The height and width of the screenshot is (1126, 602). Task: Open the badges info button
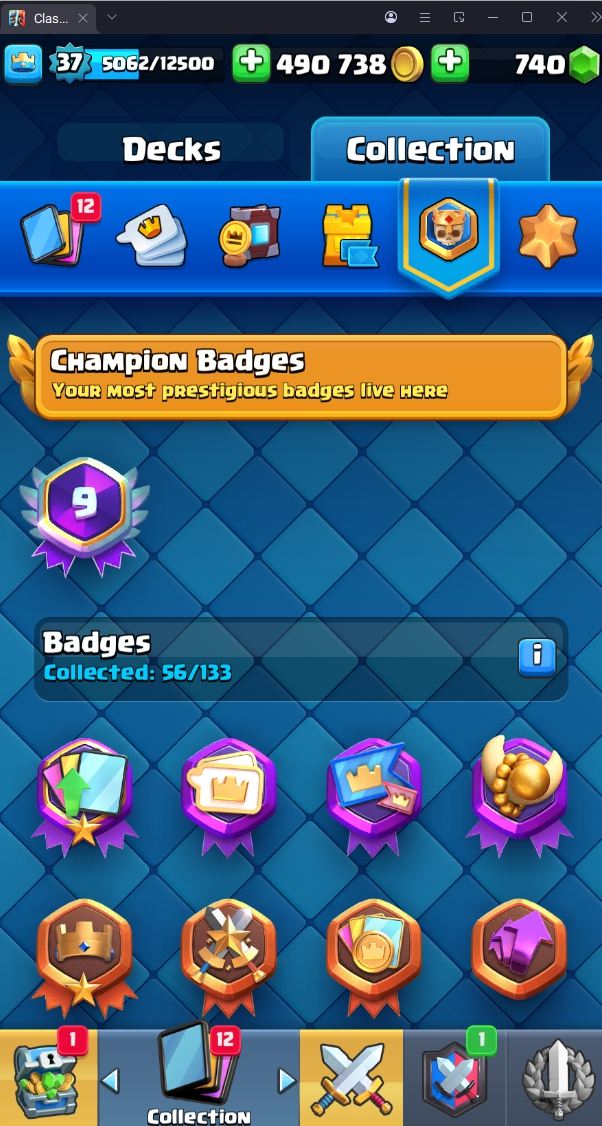[537, 656]
